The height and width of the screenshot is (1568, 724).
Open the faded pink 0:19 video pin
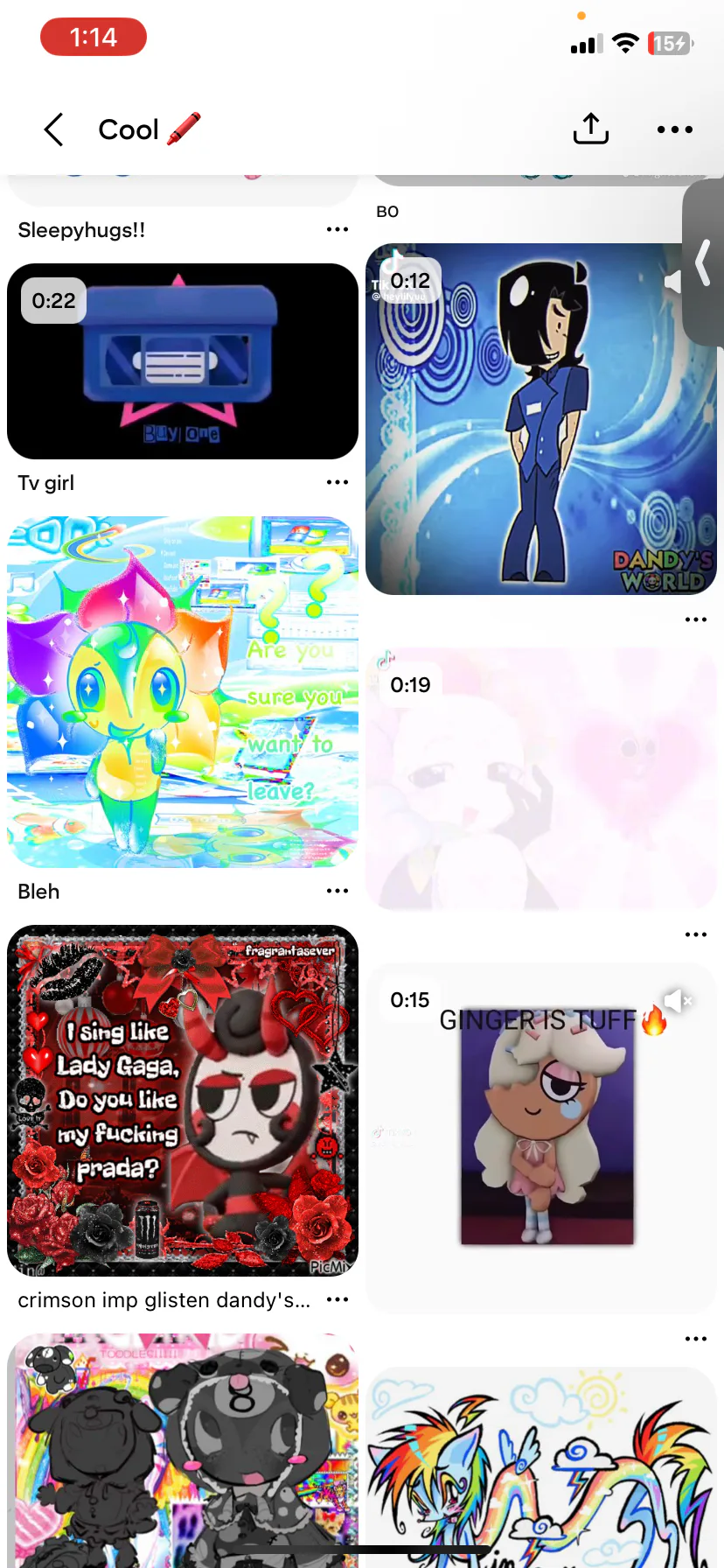coord(541,779)
